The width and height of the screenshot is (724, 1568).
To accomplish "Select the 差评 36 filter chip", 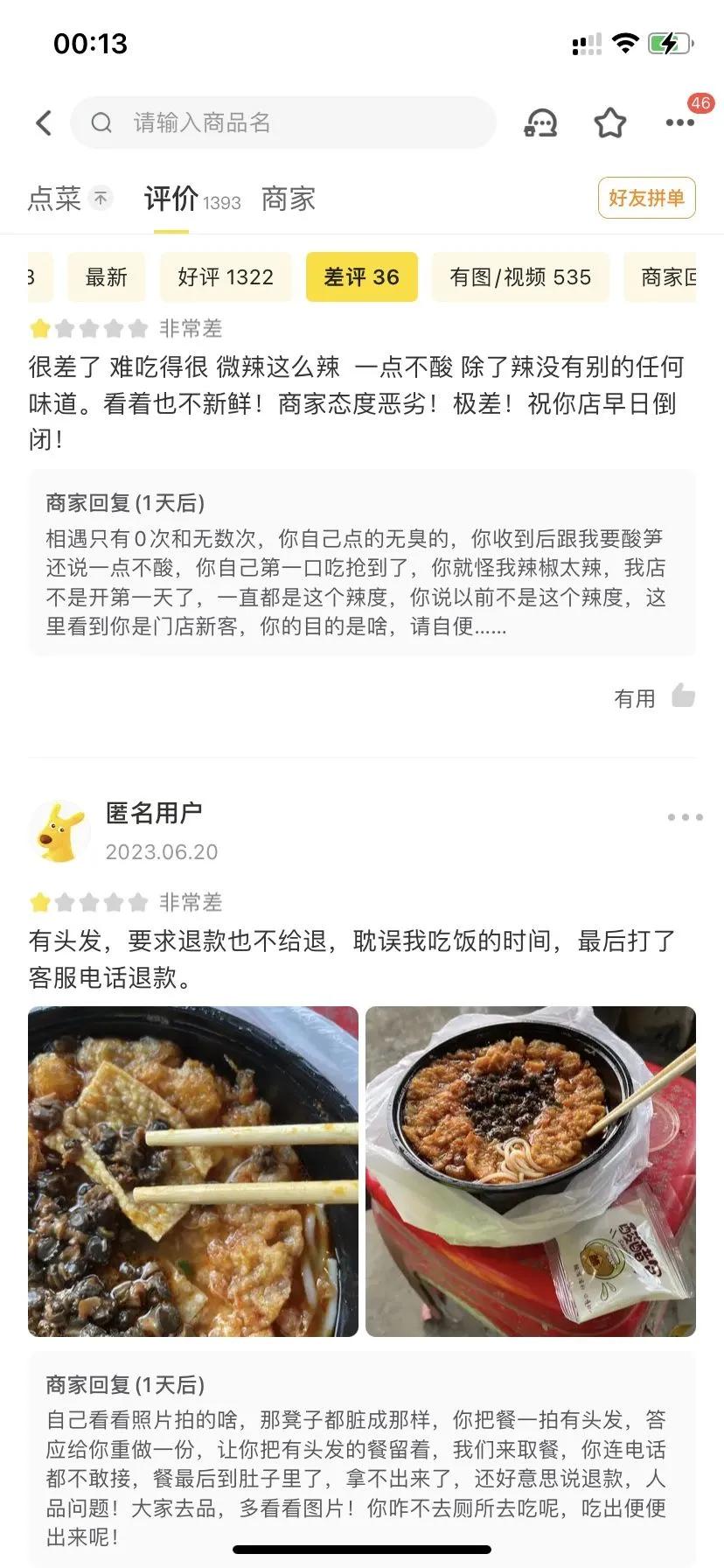I will [x=361, y=276].
